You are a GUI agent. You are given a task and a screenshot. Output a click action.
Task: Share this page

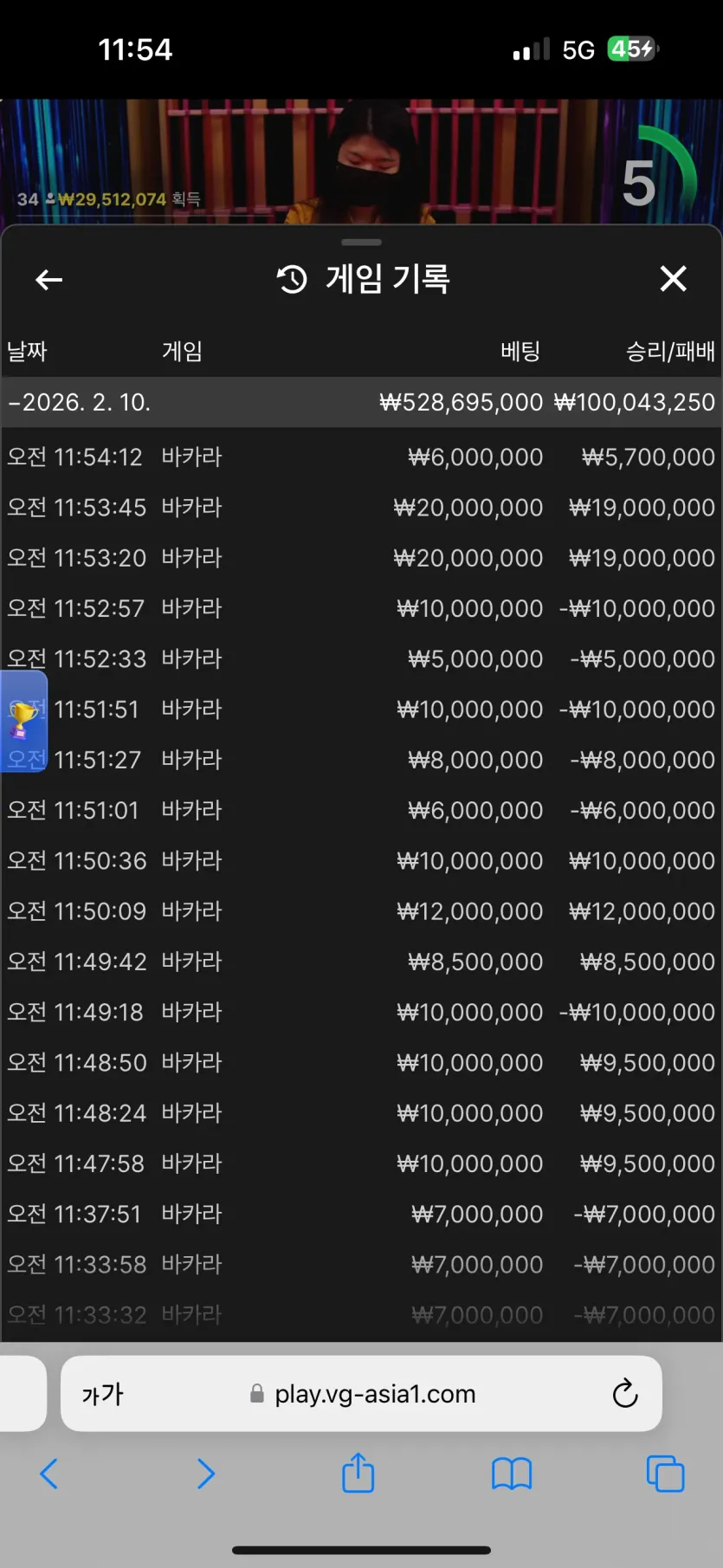coord(358,1474)
